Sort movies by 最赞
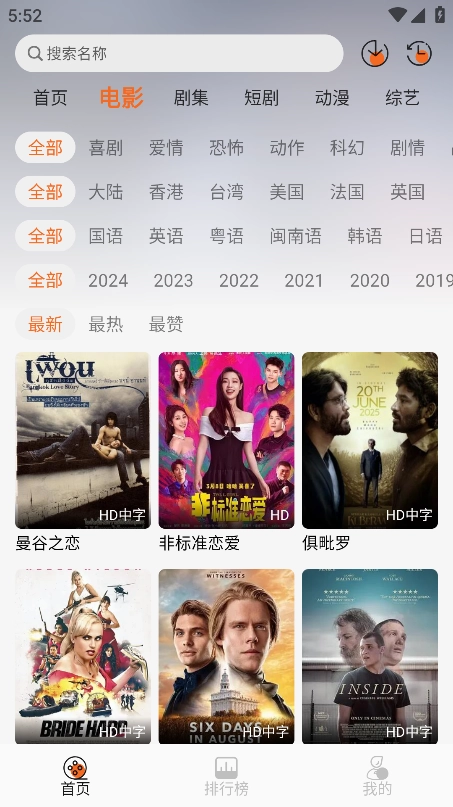Image resolution: width=453 pixels, height=807 pixels. 166,324
